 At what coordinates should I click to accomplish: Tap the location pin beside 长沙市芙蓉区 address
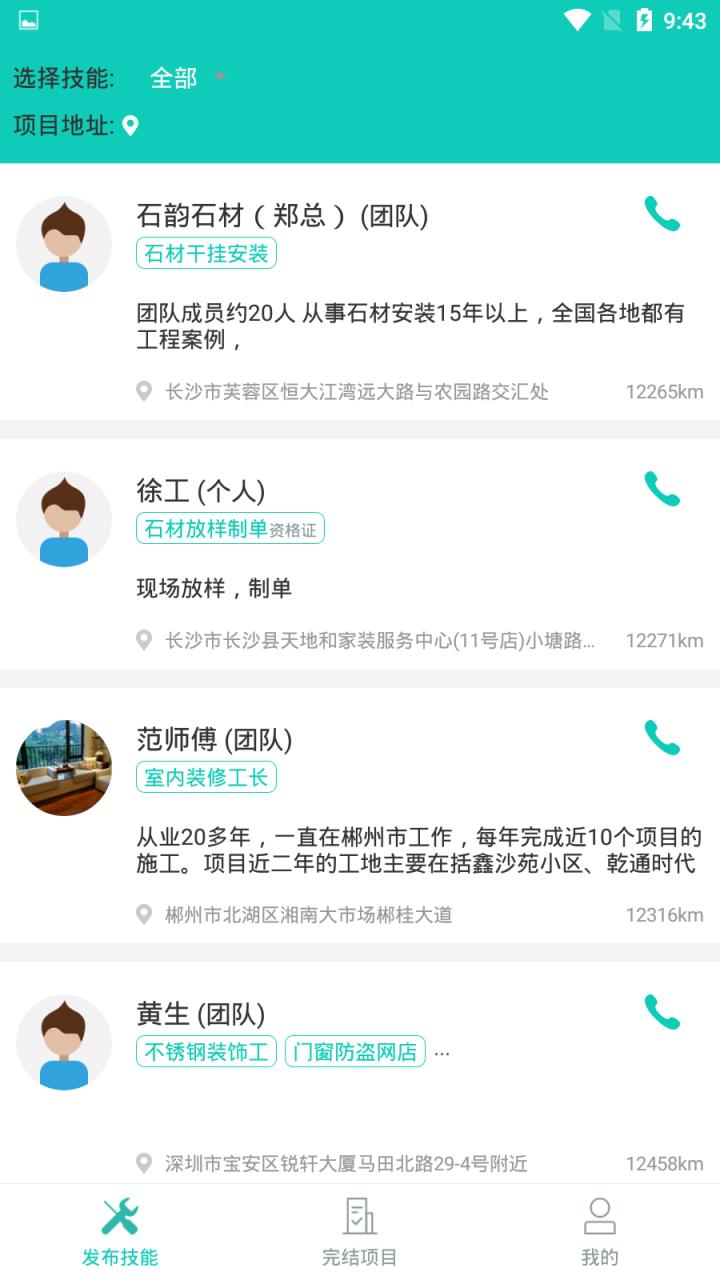(x=142, y=393)
